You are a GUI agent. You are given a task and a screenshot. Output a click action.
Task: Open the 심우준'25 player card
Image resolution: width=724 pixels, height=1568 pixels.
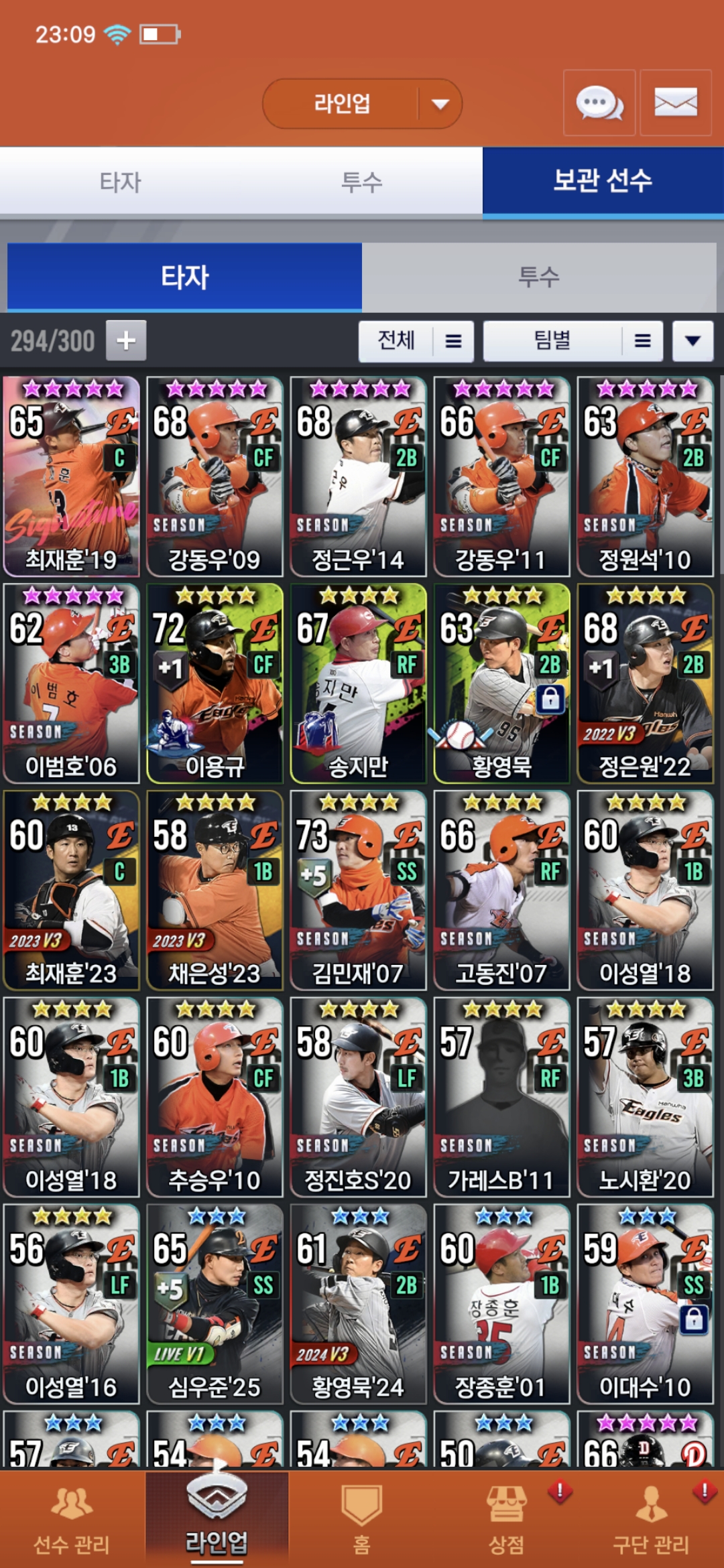tap(215, 1304)
